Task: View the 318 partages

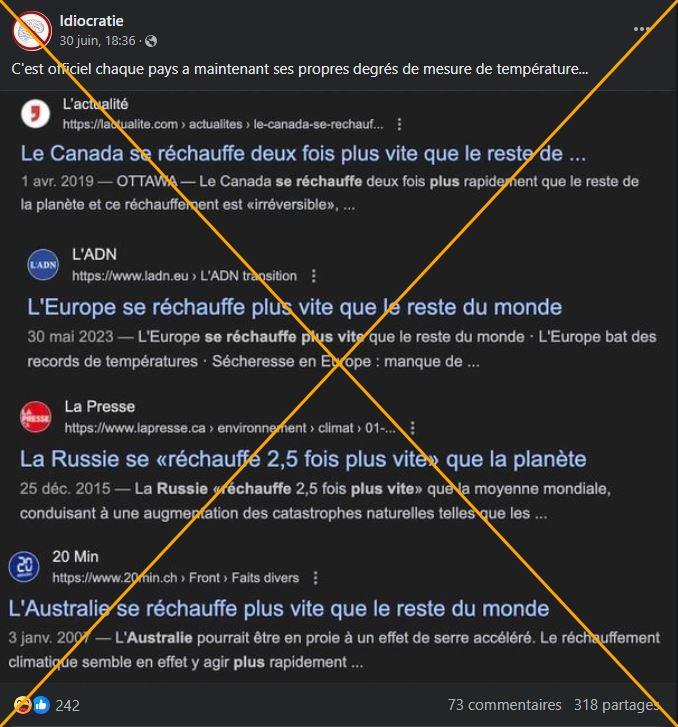Action: click(x=616, y=705)
